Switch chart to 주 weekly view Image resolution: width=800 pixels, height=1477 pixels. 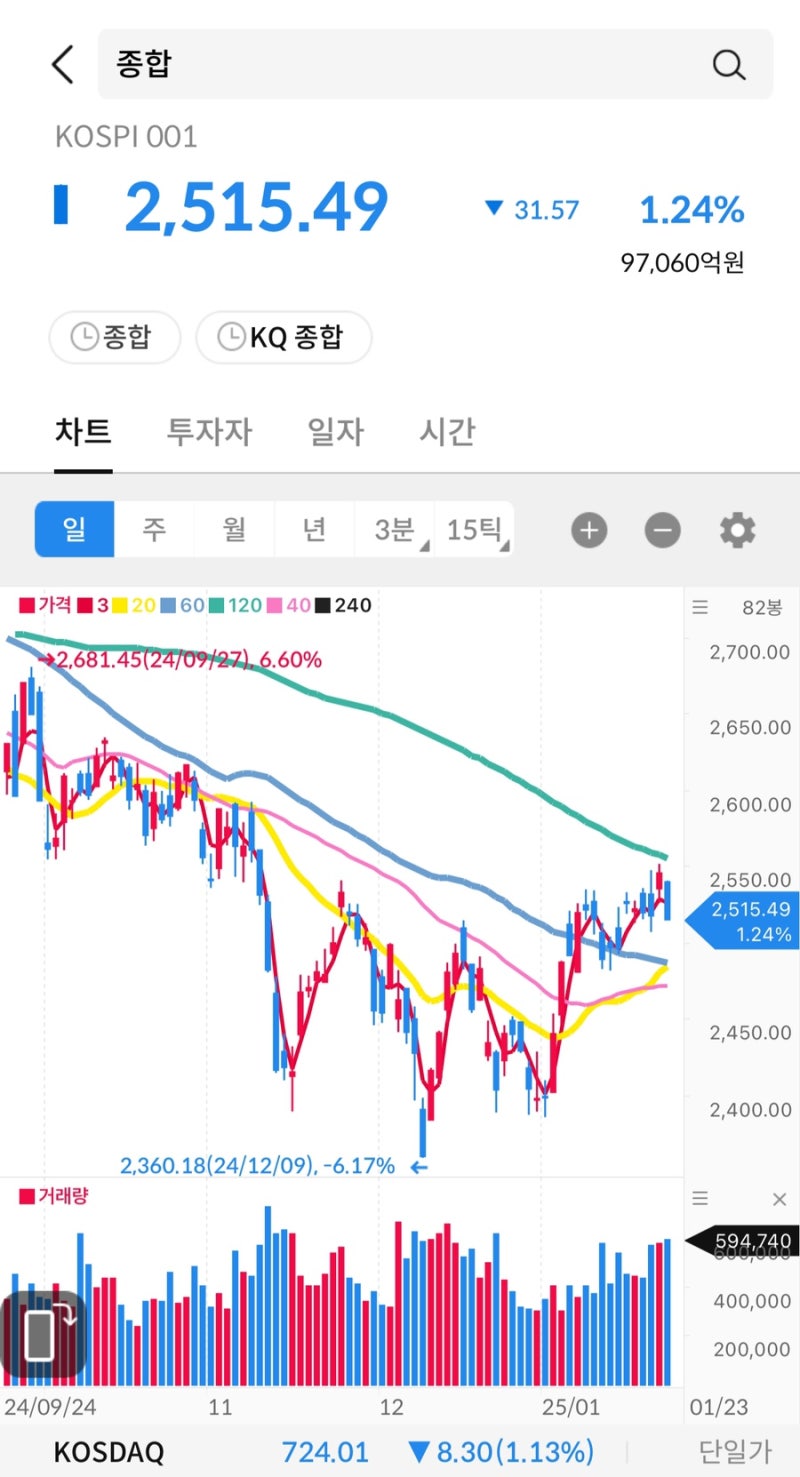[154, 530]
